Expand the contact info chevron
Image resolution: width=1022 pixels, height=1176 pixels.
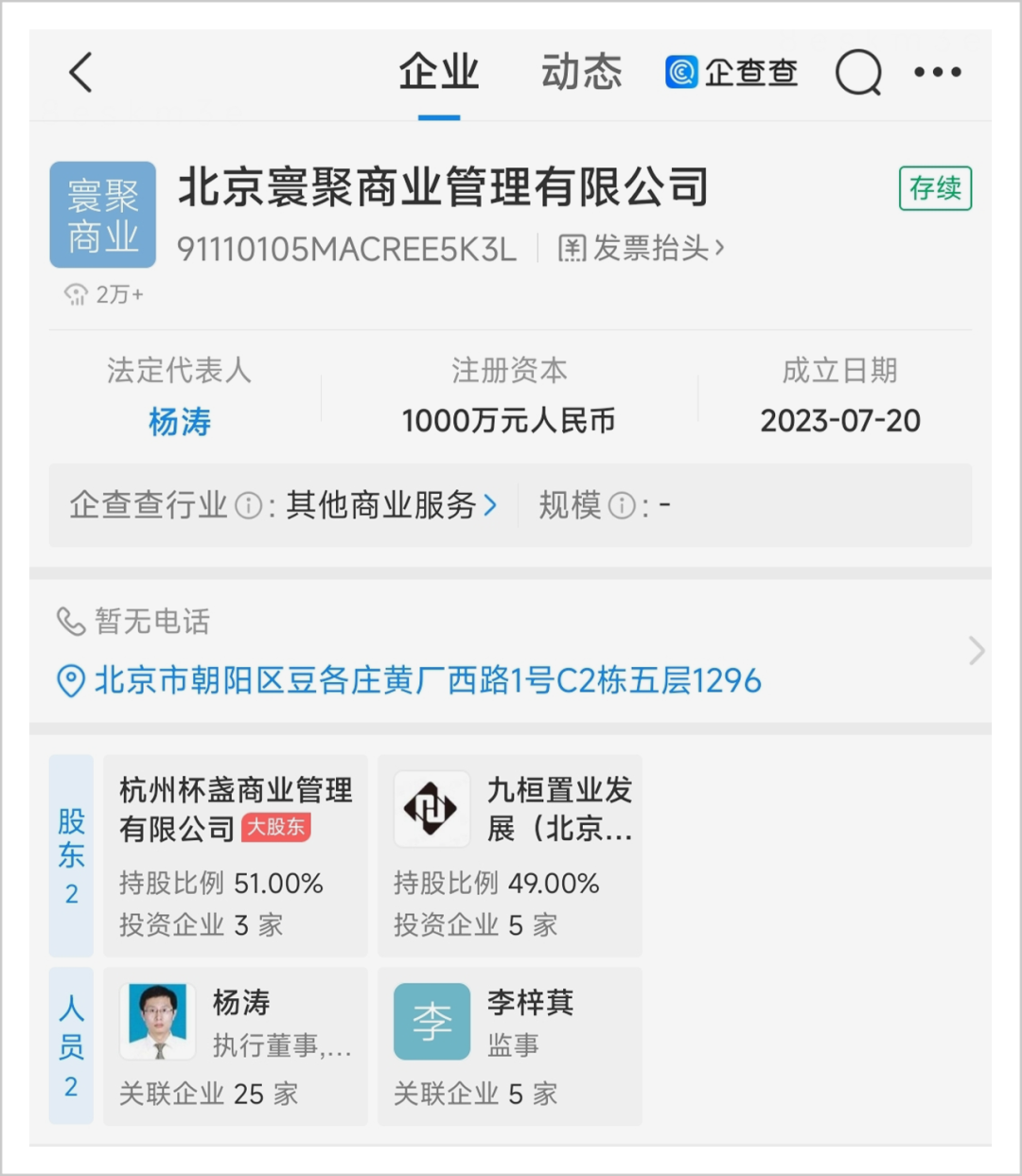point(977,651)
